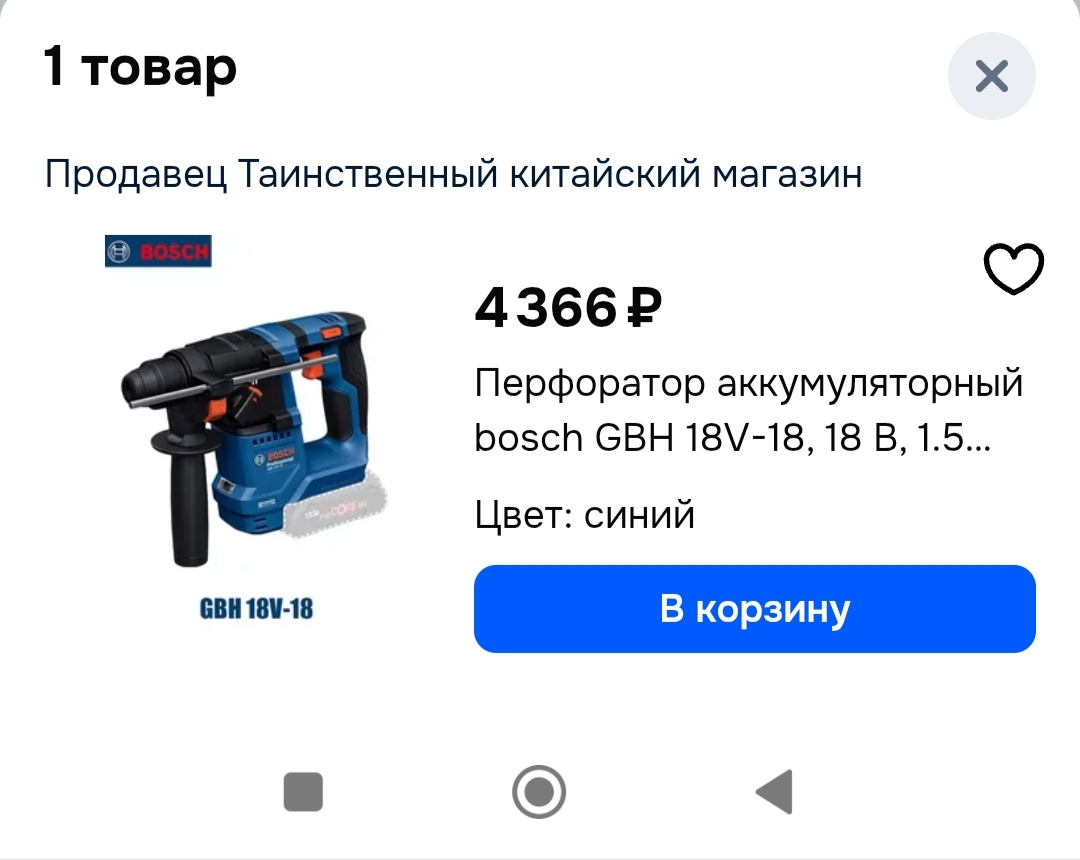Open the Перфоратор аккумуляторный bosch product title
This screenshot has width=1080, height=860.
click(748, 410)
